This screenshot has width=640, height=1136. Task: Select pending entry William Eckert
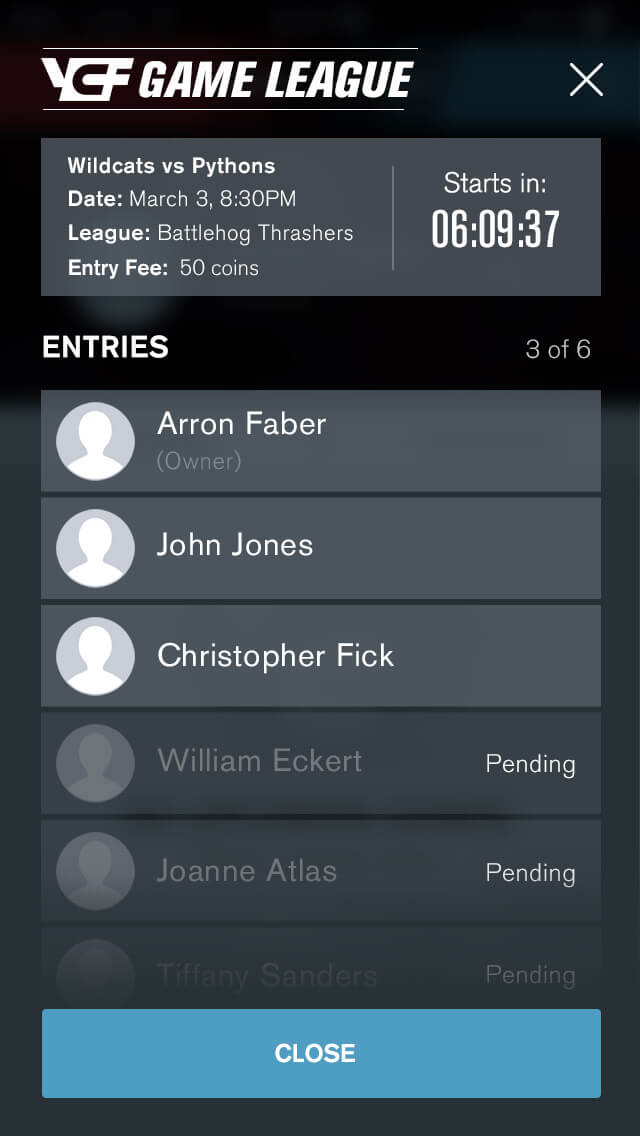[x=321, y=763]
